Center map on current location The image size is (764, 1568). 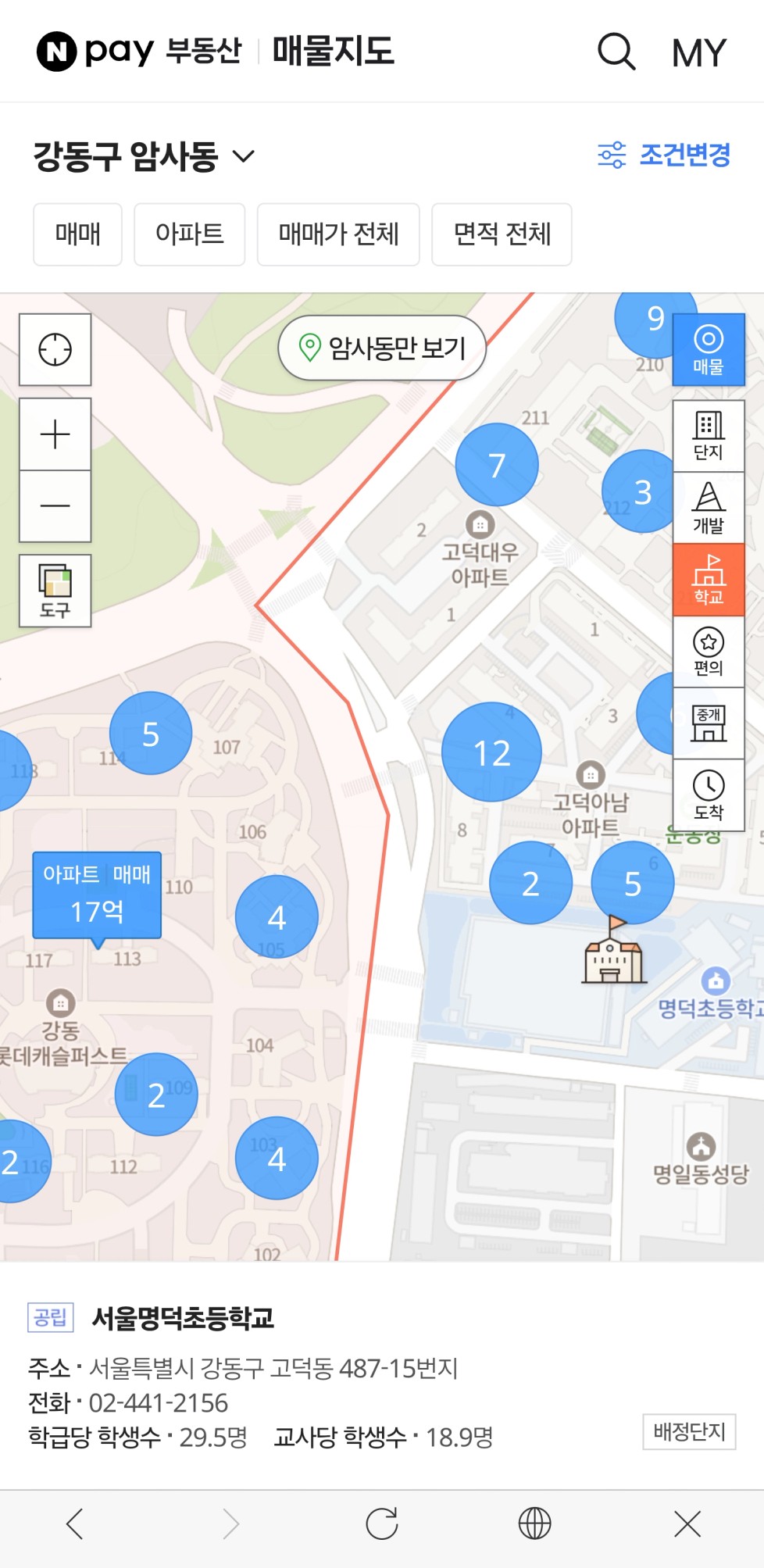pos(55,349)
